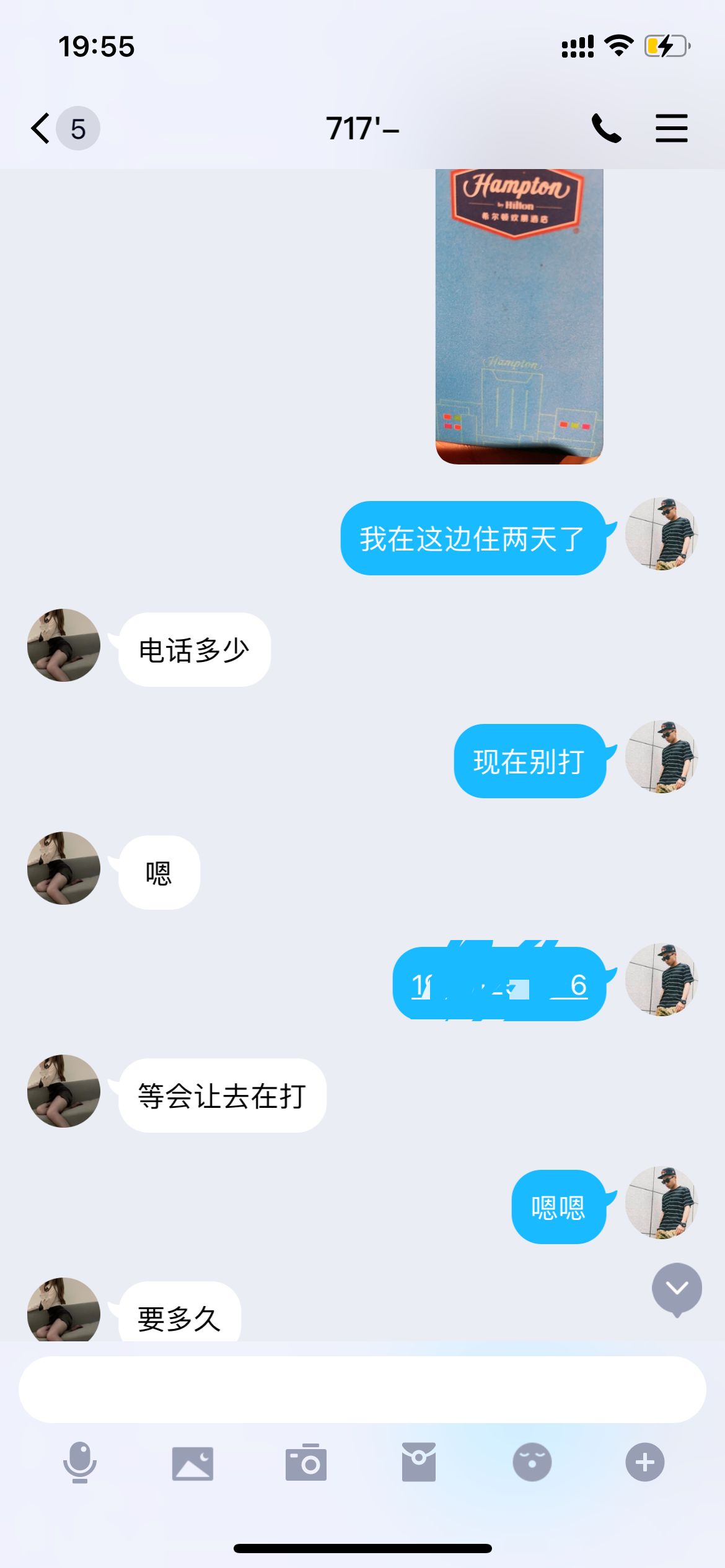Open more attachment options with plus icon
The width and height of the screenshot is (725, 1568).
(644, 1461)
